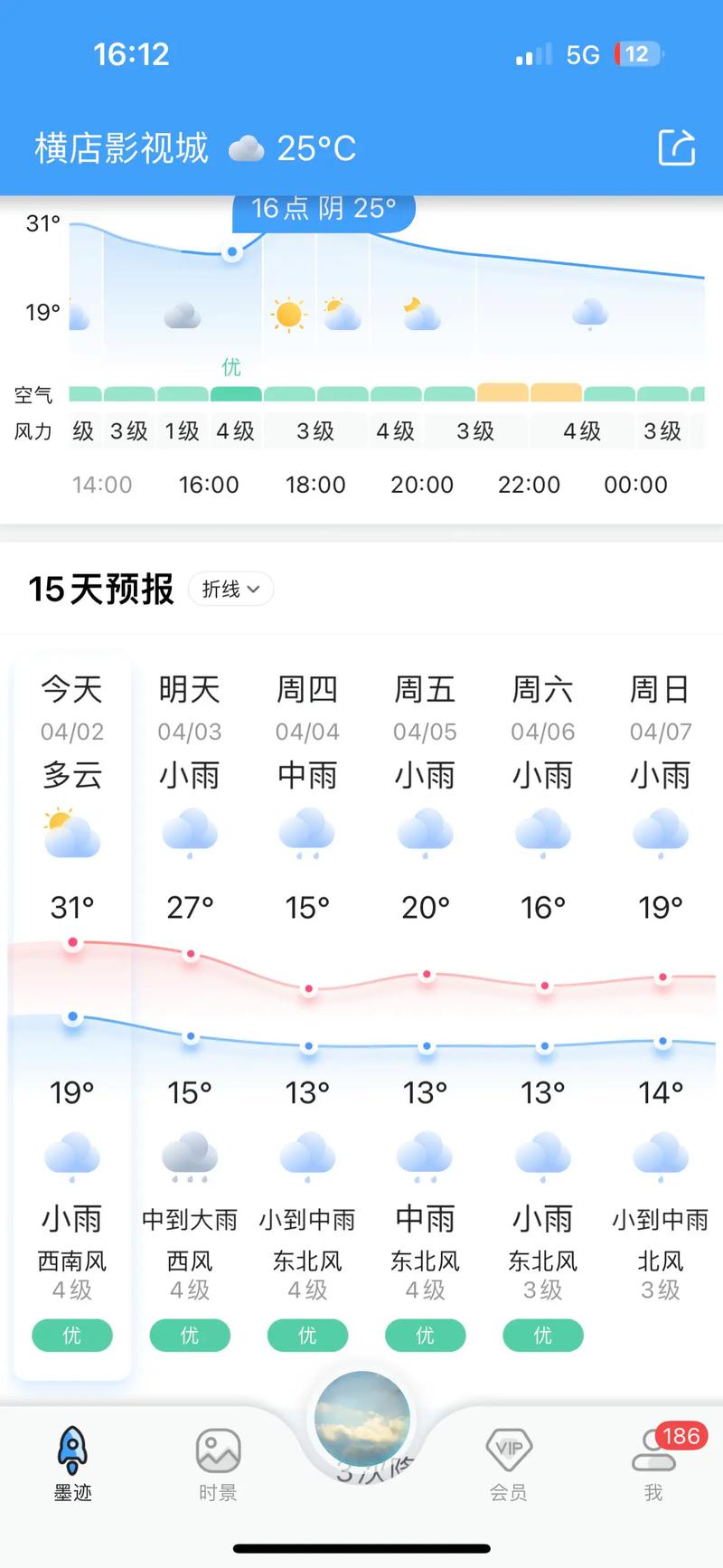Select the 墨迹 rocket icon in bottom navigation
The image size is (723, 1568).
coord(71,1450)
